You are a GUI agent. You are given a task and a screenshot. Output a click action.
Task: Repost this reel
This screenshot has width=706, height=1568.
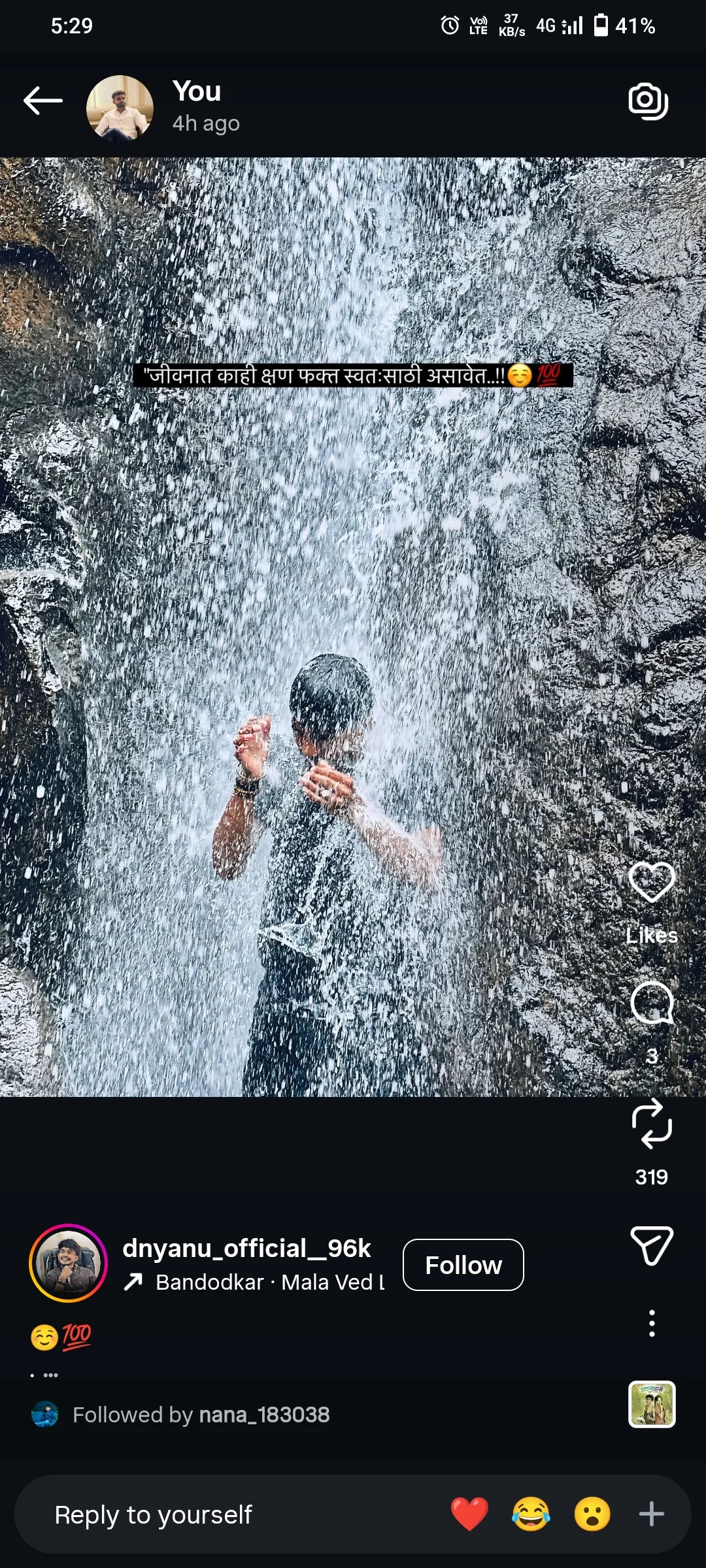[652, 1124]
